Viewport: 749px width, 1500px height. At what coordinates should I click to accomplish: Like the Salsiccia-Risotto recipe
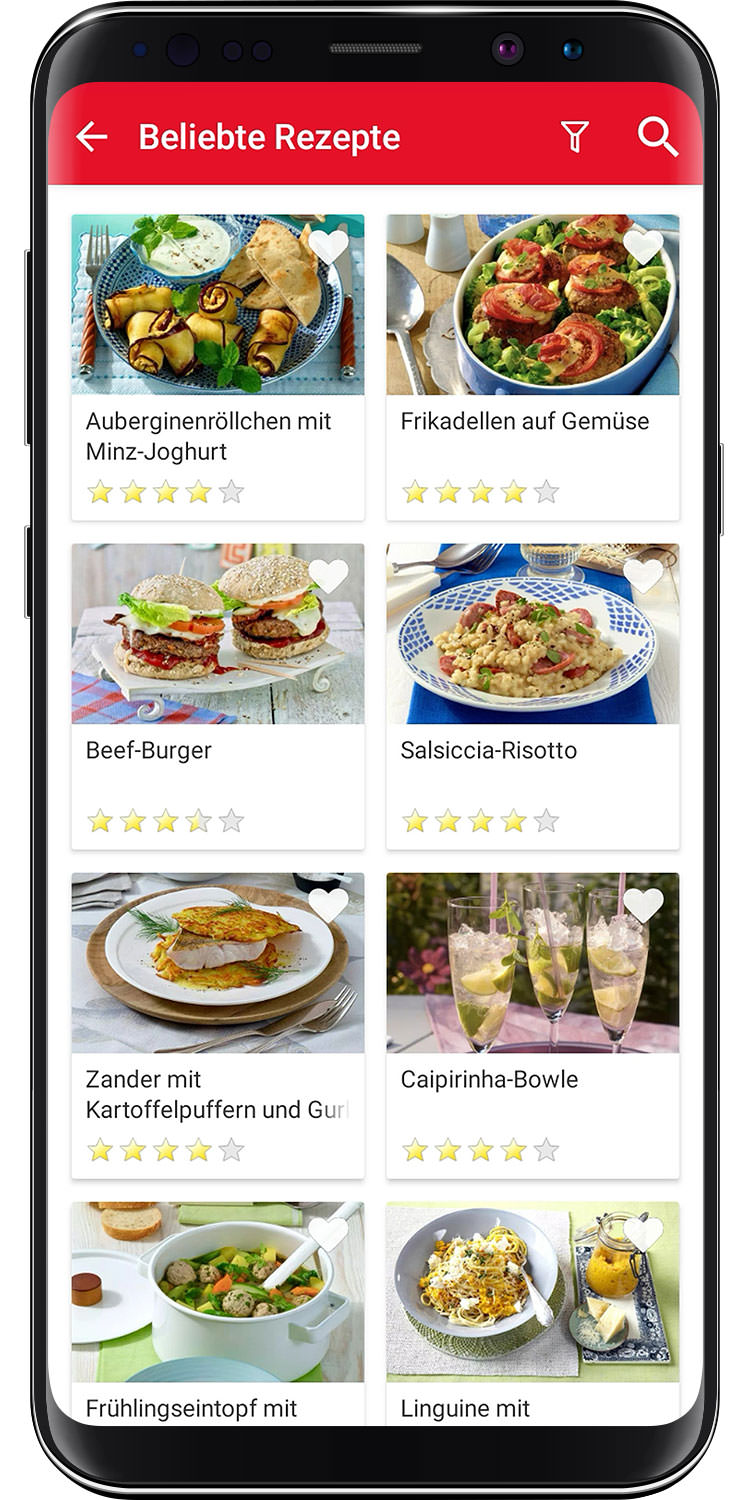coord(643,575)
